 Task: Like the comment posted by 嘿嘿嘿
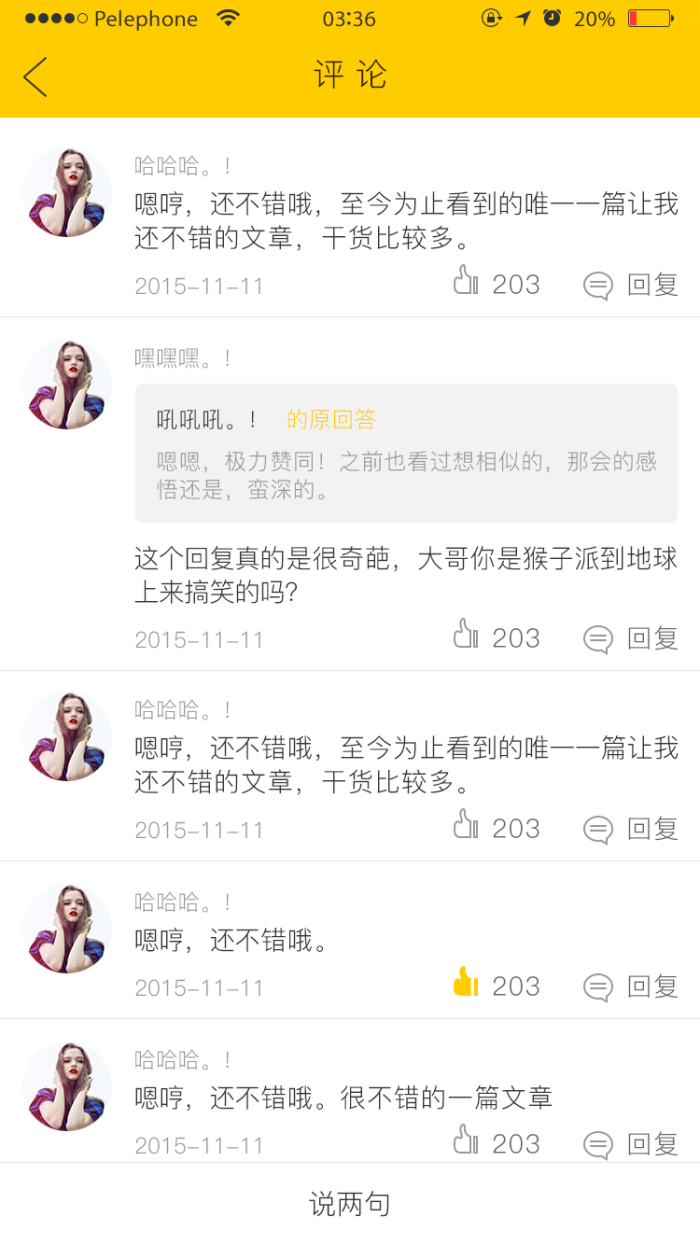tap(466, 634)
